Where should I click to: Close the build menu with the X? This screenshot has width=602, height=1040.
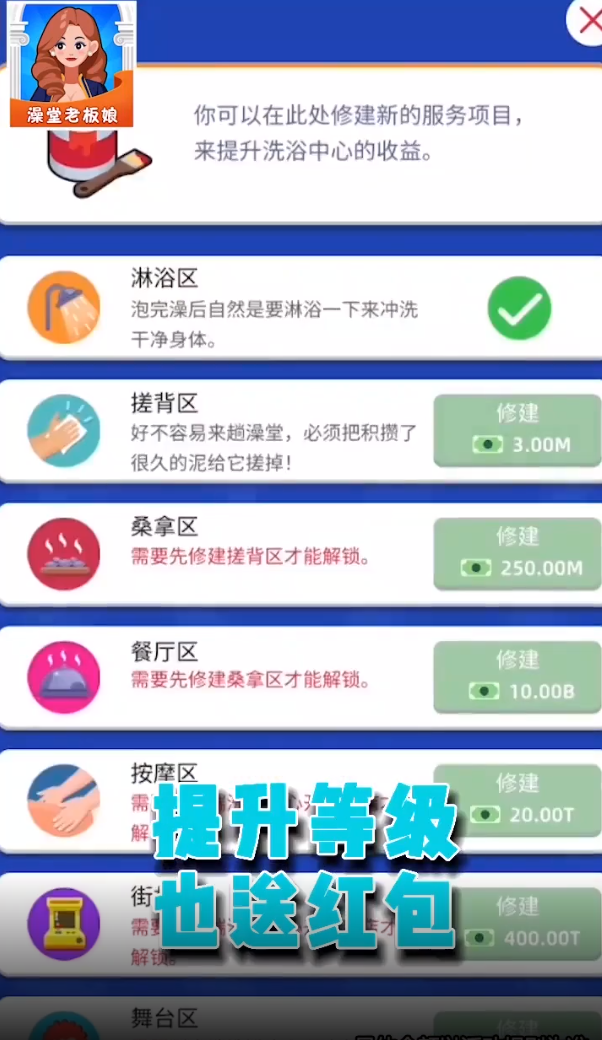587,22
